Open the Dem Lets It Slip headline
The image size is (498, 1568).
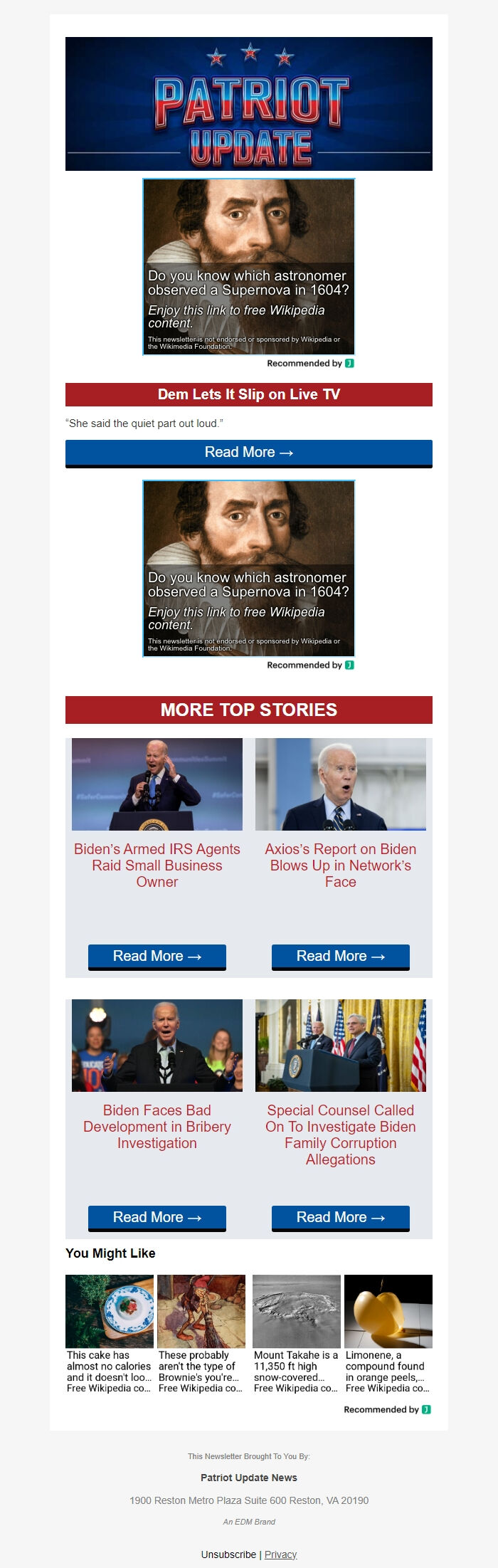tap(248, 394)
